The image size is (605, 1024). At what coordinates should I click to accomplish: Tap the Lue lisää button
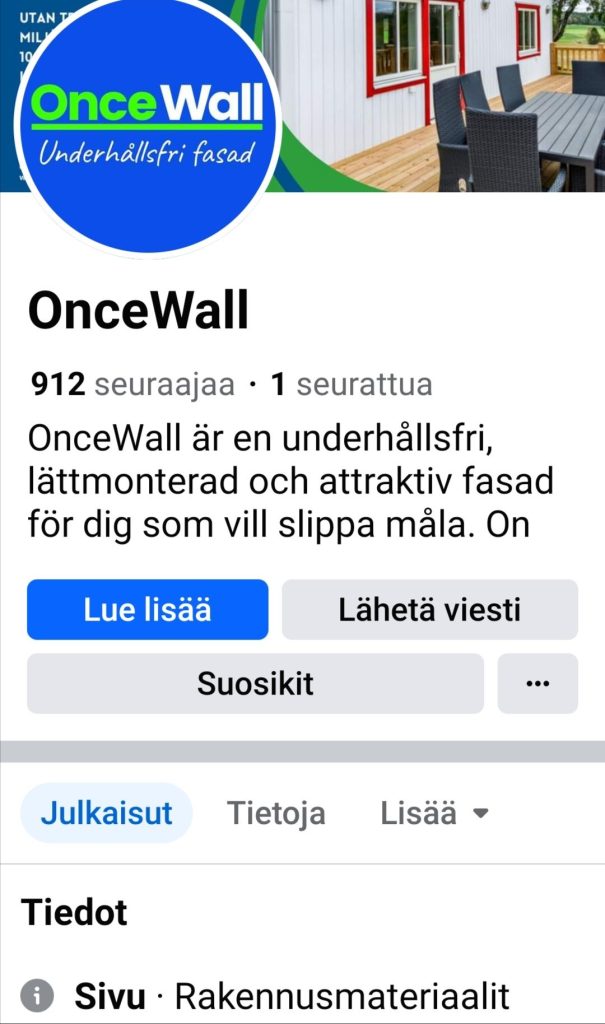click(147, 610)
